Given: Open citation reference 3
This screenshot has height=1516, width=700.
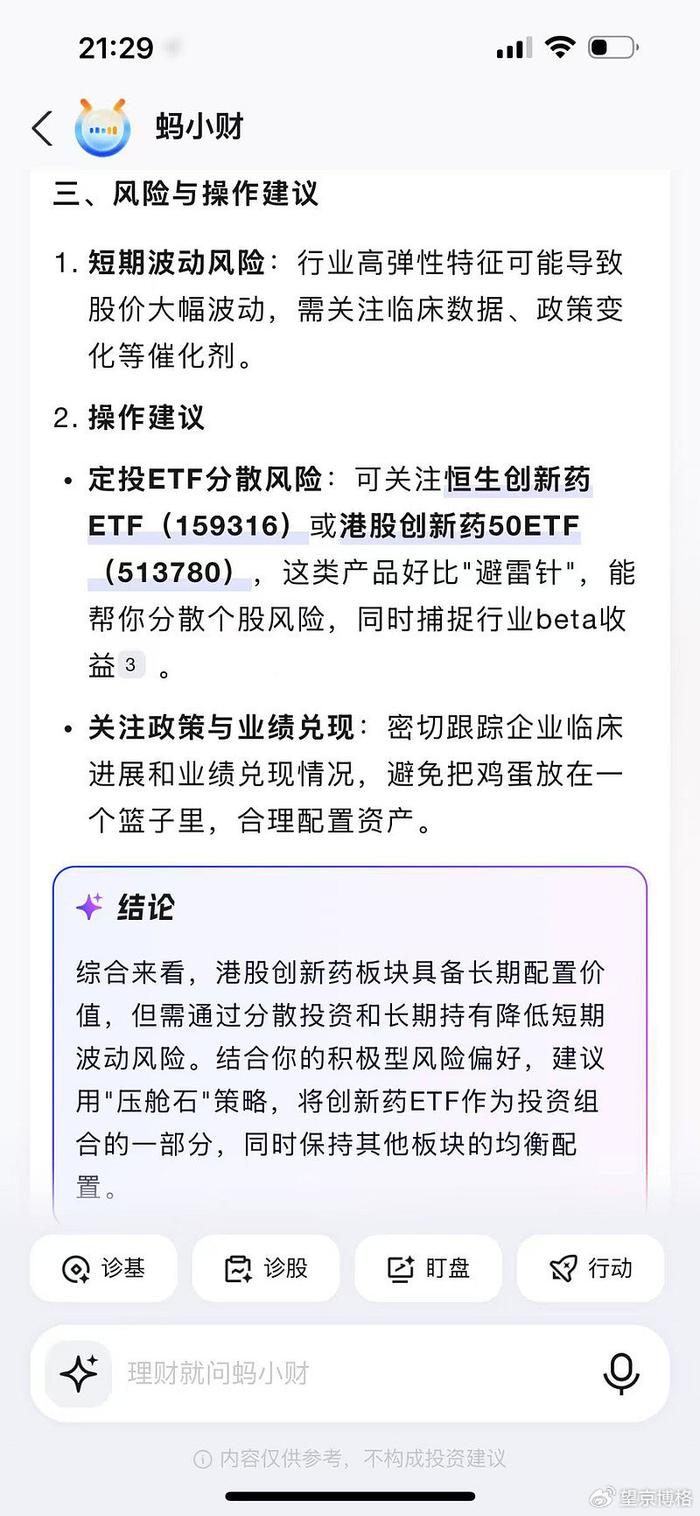Looking at the screenshot, I should [x=131, y=664].
